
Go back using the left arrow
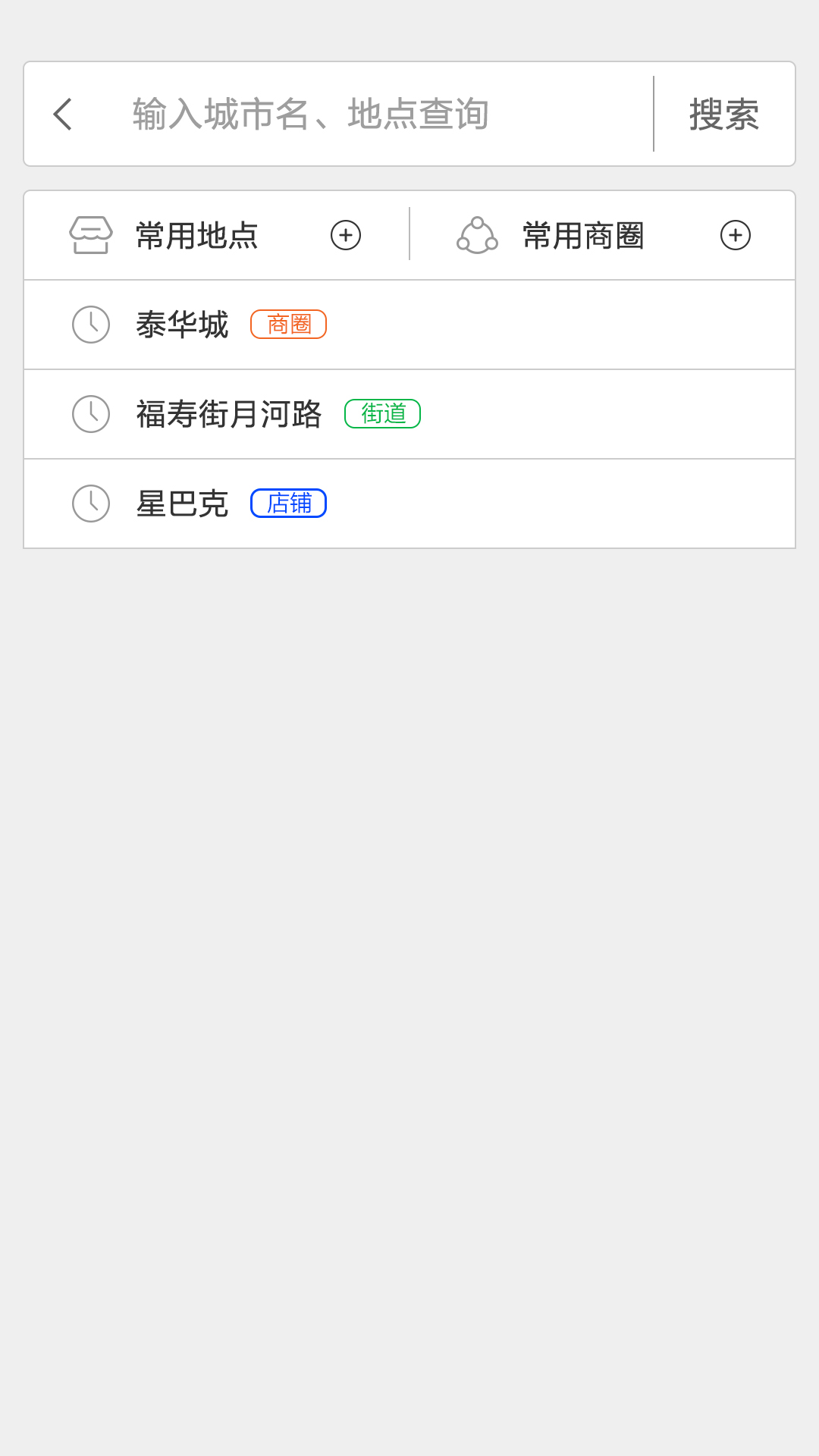point(63,115)
